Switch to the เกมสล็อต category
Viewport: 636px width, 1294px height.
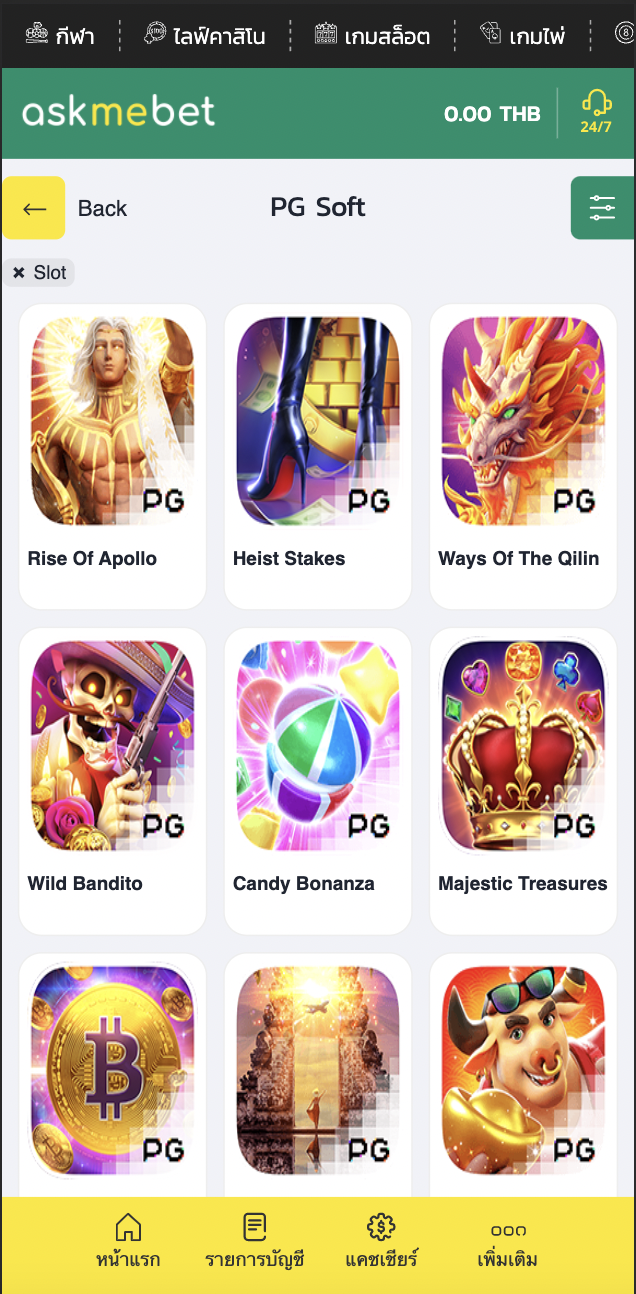point(372,36)
